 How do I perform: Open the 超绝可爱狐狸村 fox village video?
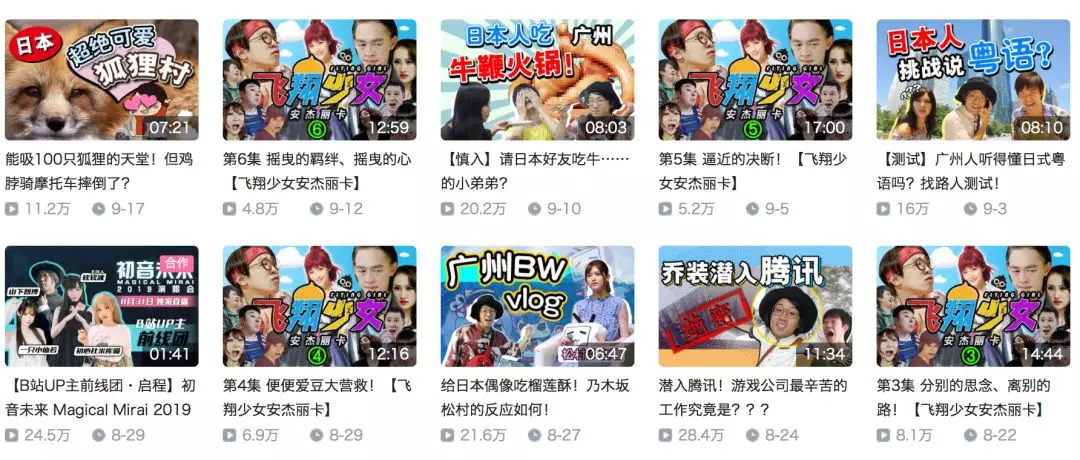click(101, 80)
